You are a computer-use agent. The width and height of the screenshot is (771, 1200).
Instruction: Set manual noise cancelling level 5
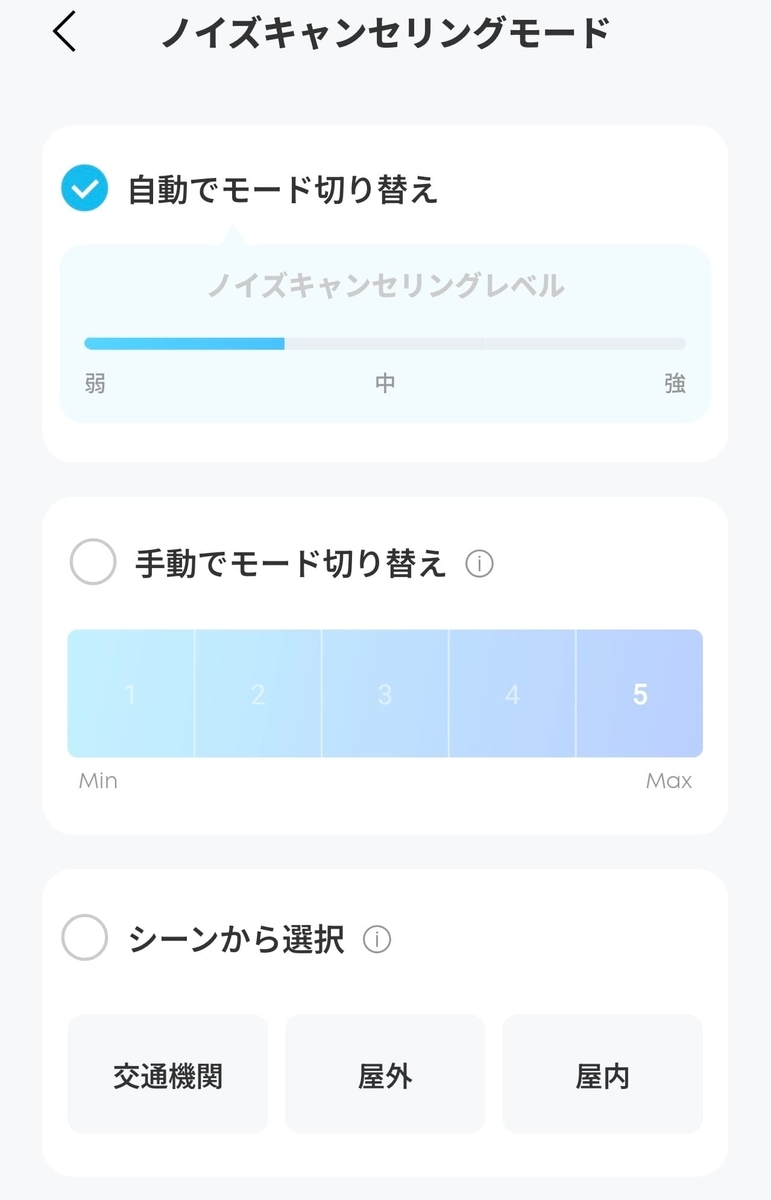pos(640,694)
